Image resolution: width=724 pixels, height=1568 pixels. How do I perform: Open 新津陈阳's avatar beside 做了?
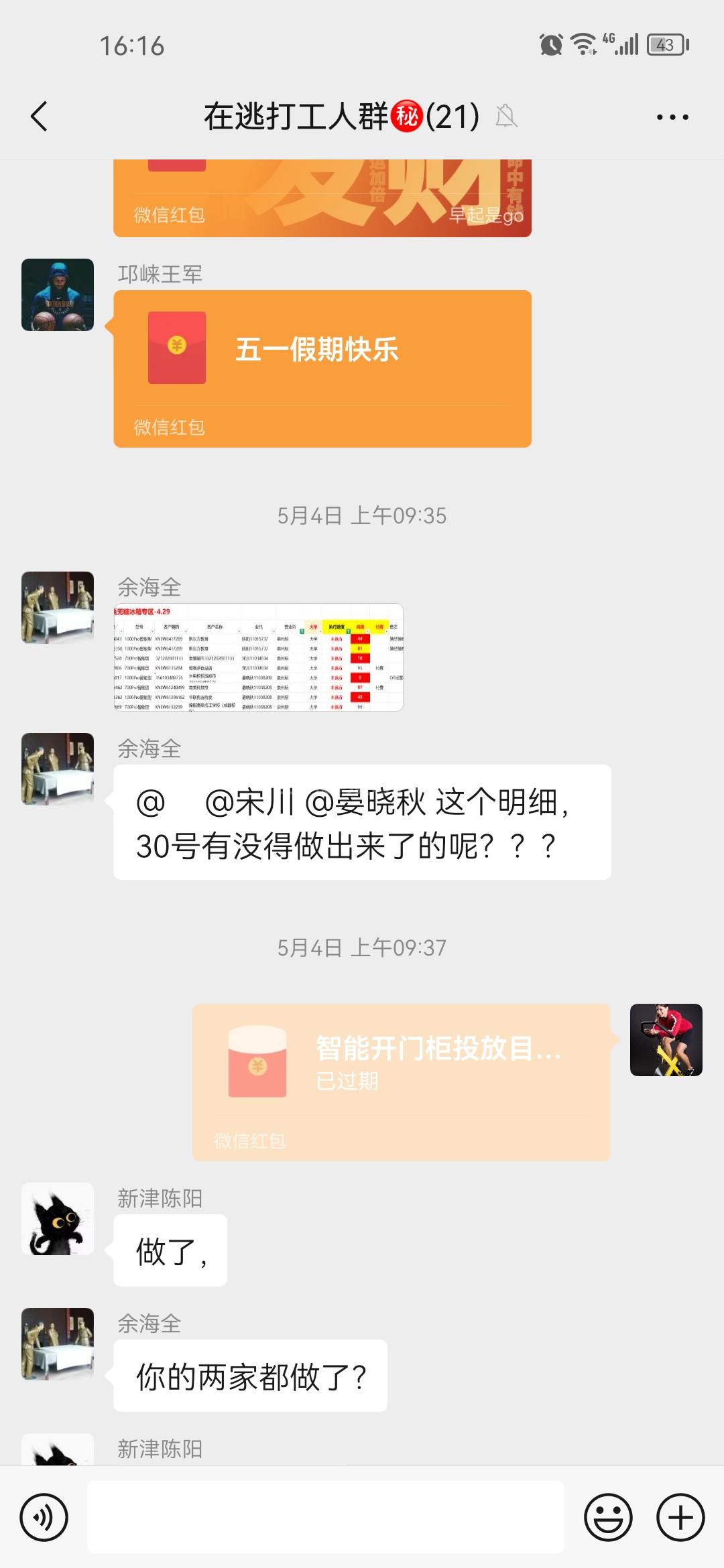coord(58,1218)
